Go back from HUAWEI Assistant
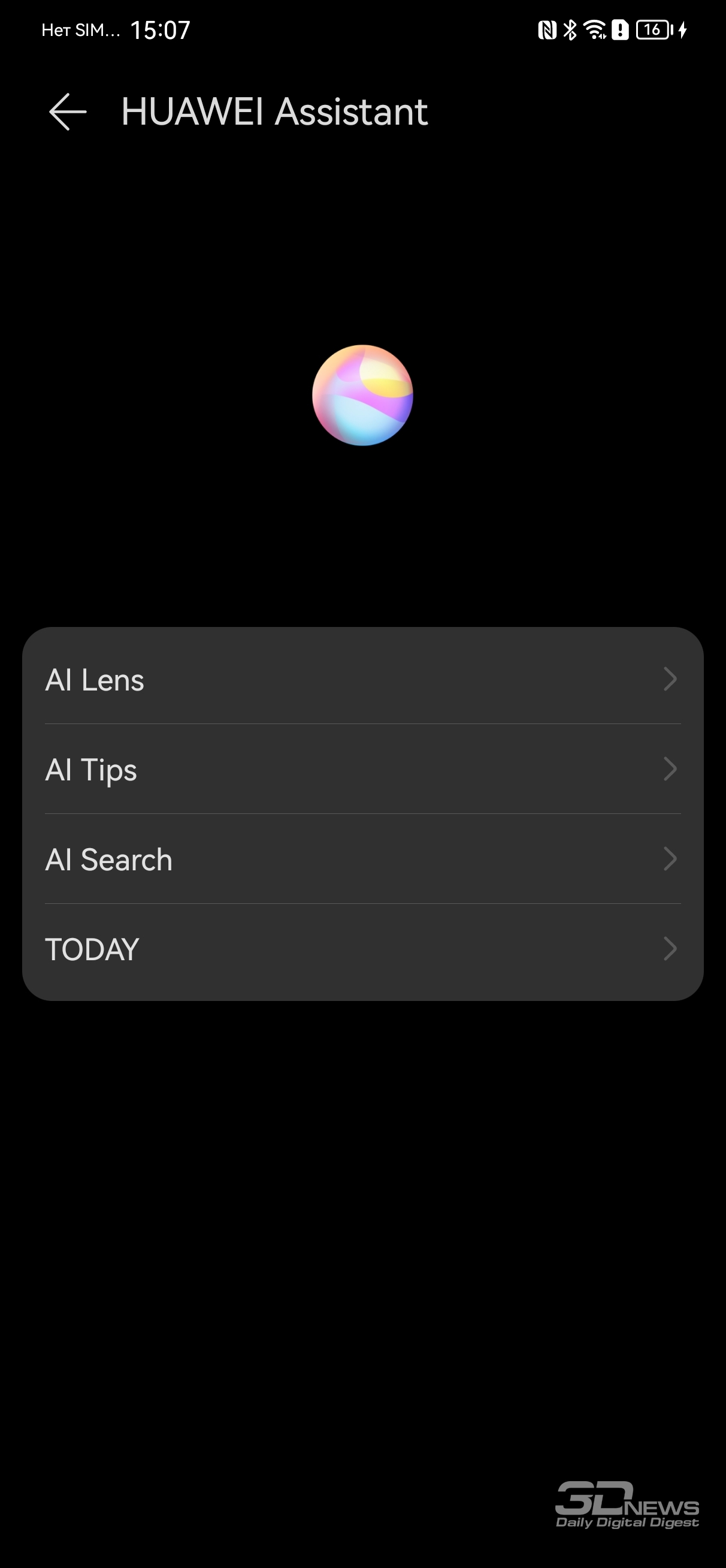726x1568 pixels. tap(68, 112)
